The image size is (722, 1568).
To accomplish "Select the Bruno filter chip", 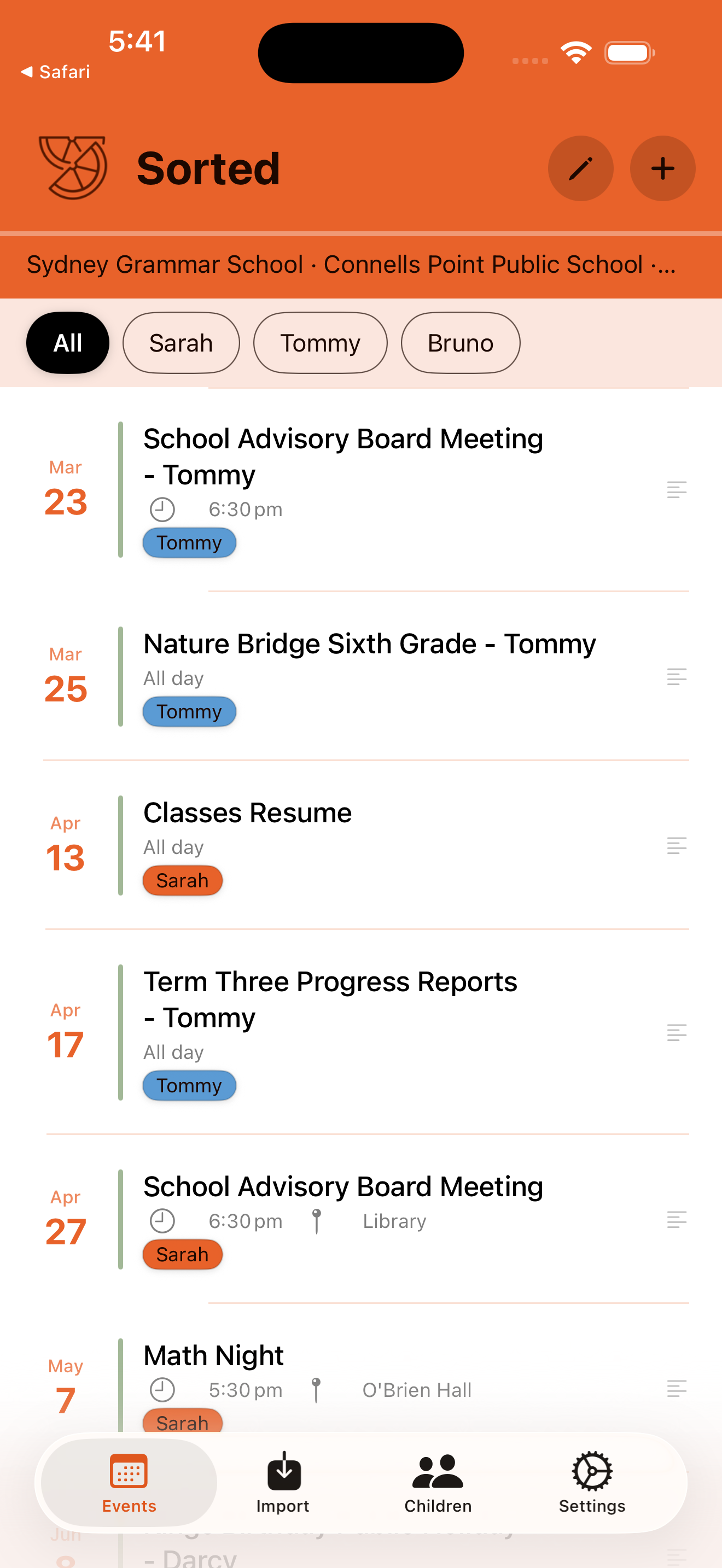I will 460,343.
